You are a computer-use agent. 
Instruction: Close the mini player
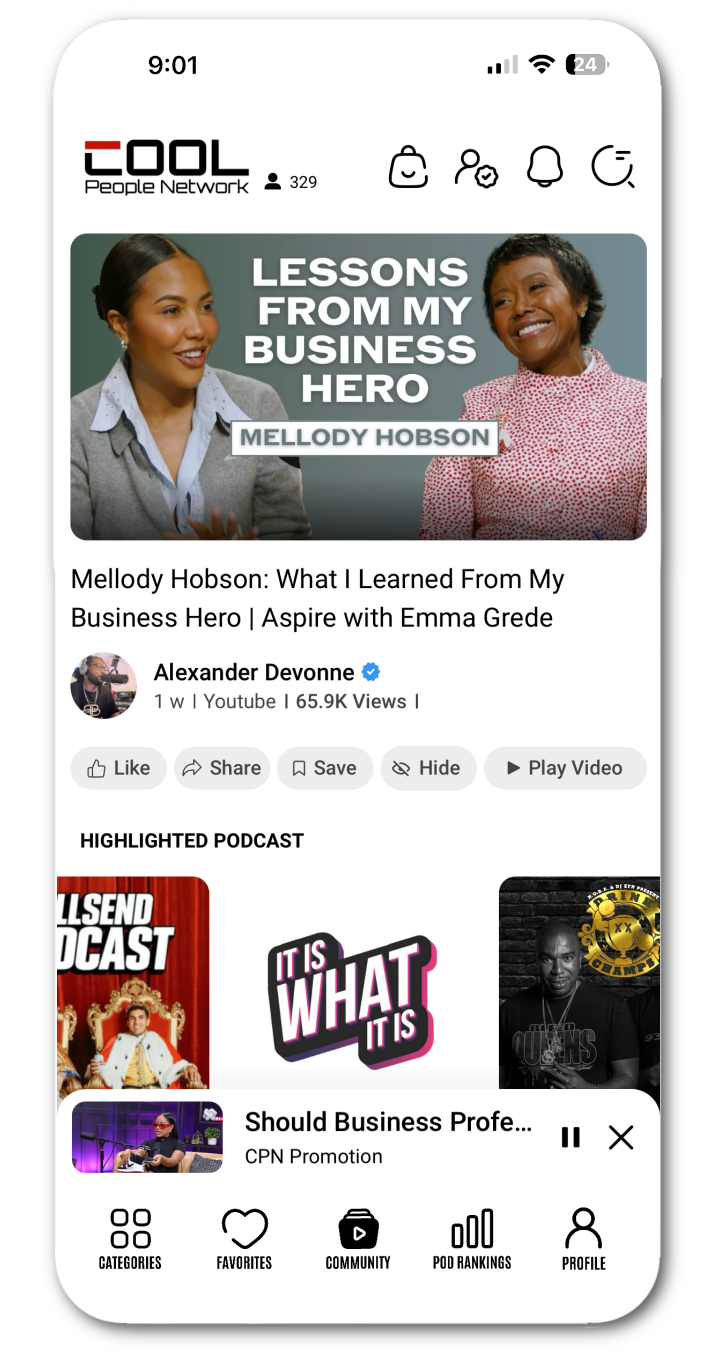pyautogui.click(x=621, y=1137)
